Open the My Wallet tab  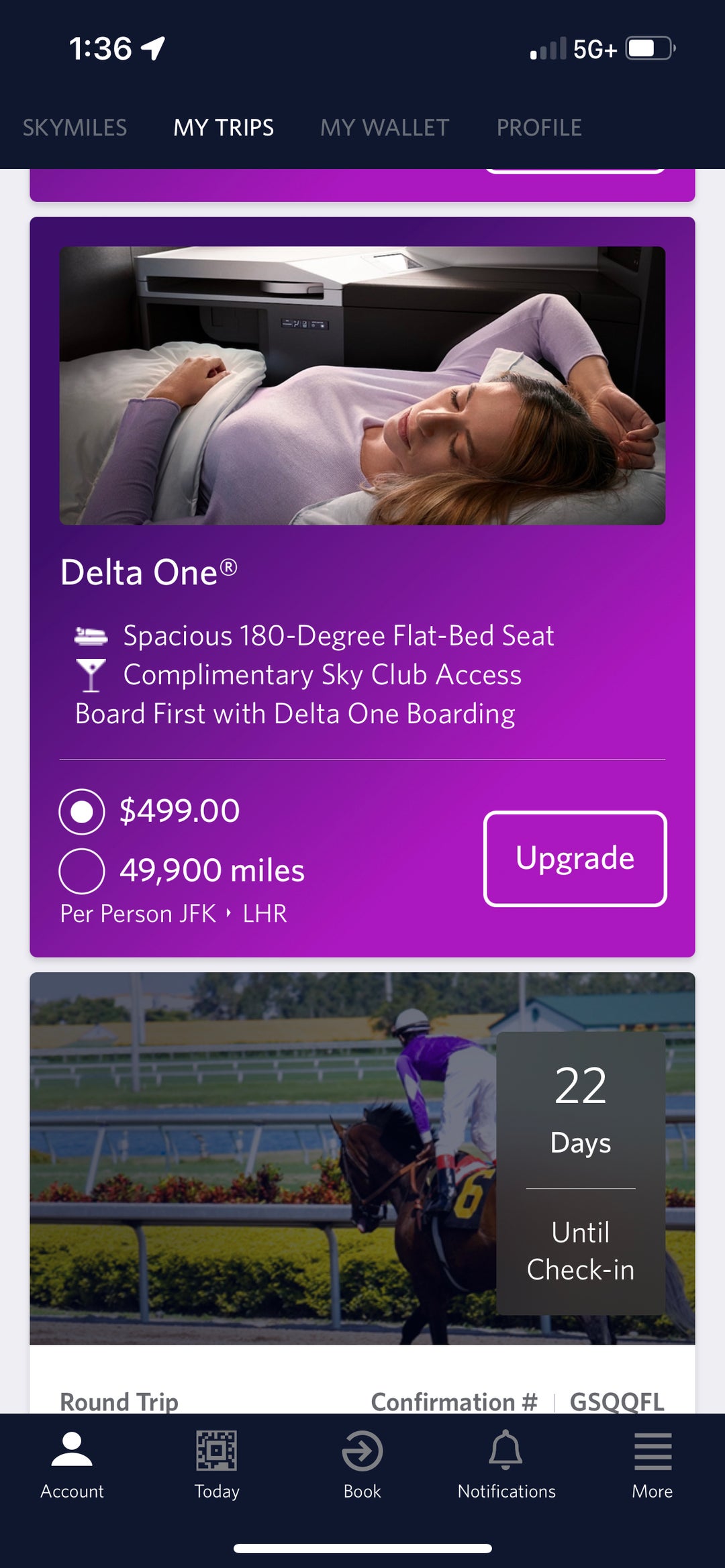[x=384, y=127]
